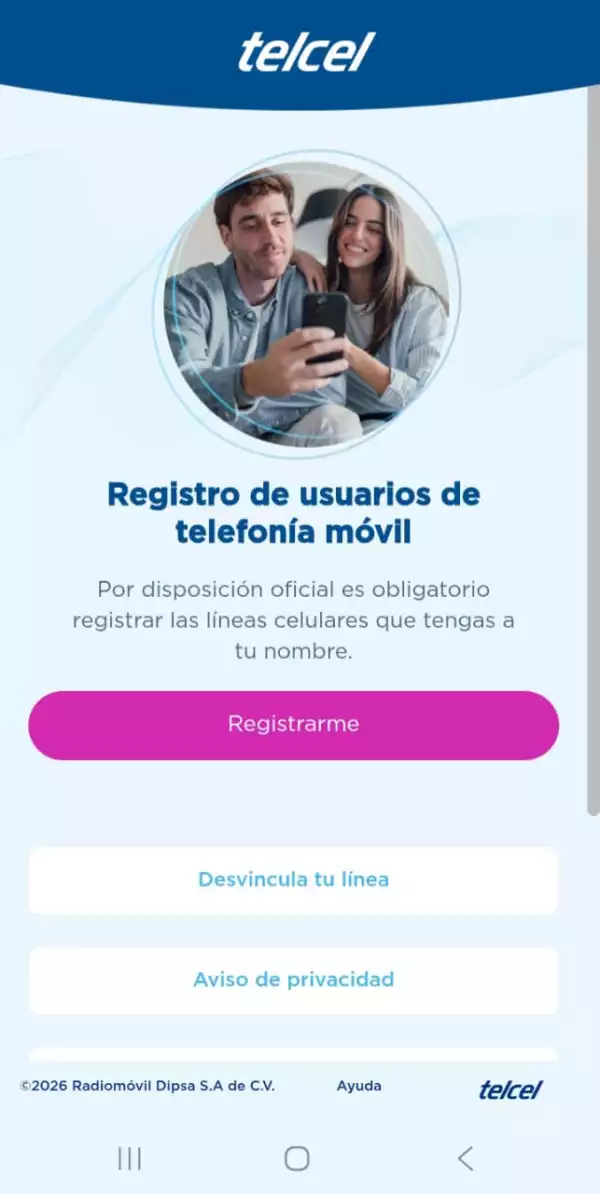The height and width of the screenshot is (1194, 600).
Task: Open Desvincula tu línea
Action: pos(293,880)
